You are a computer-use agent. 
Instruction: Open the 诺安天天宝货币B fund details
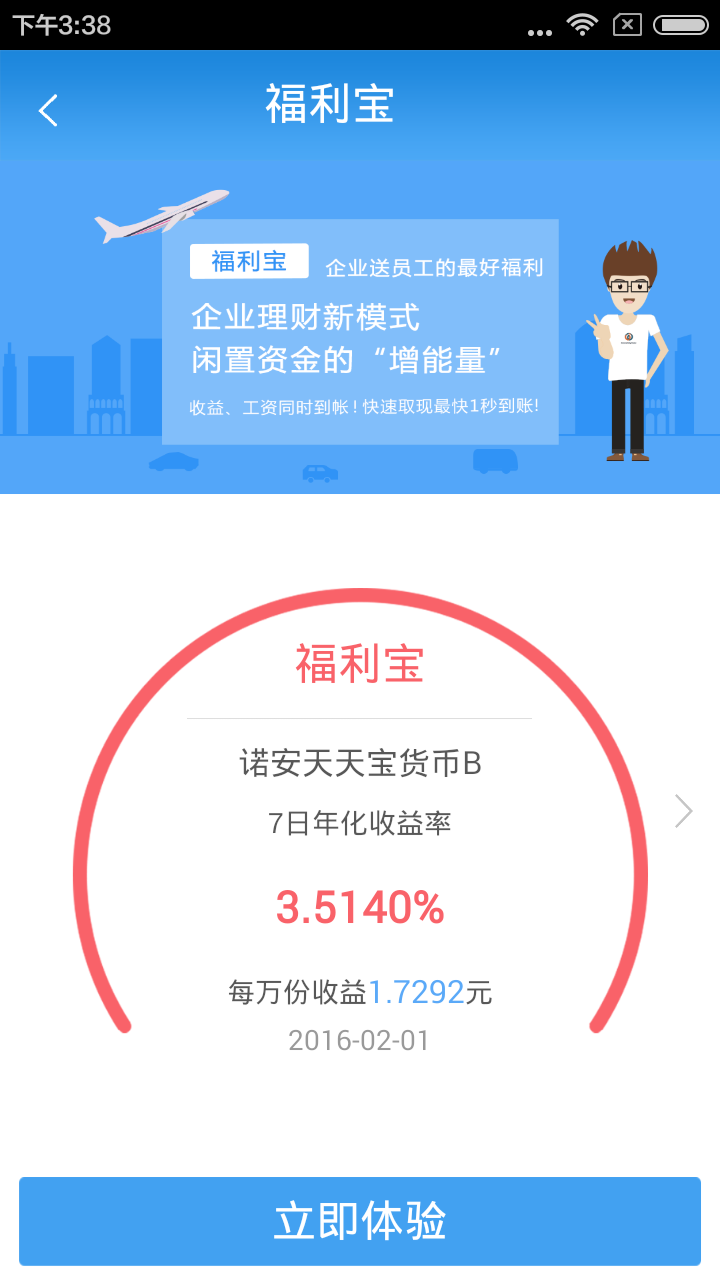pyautogui.click(x=360, y=762)
